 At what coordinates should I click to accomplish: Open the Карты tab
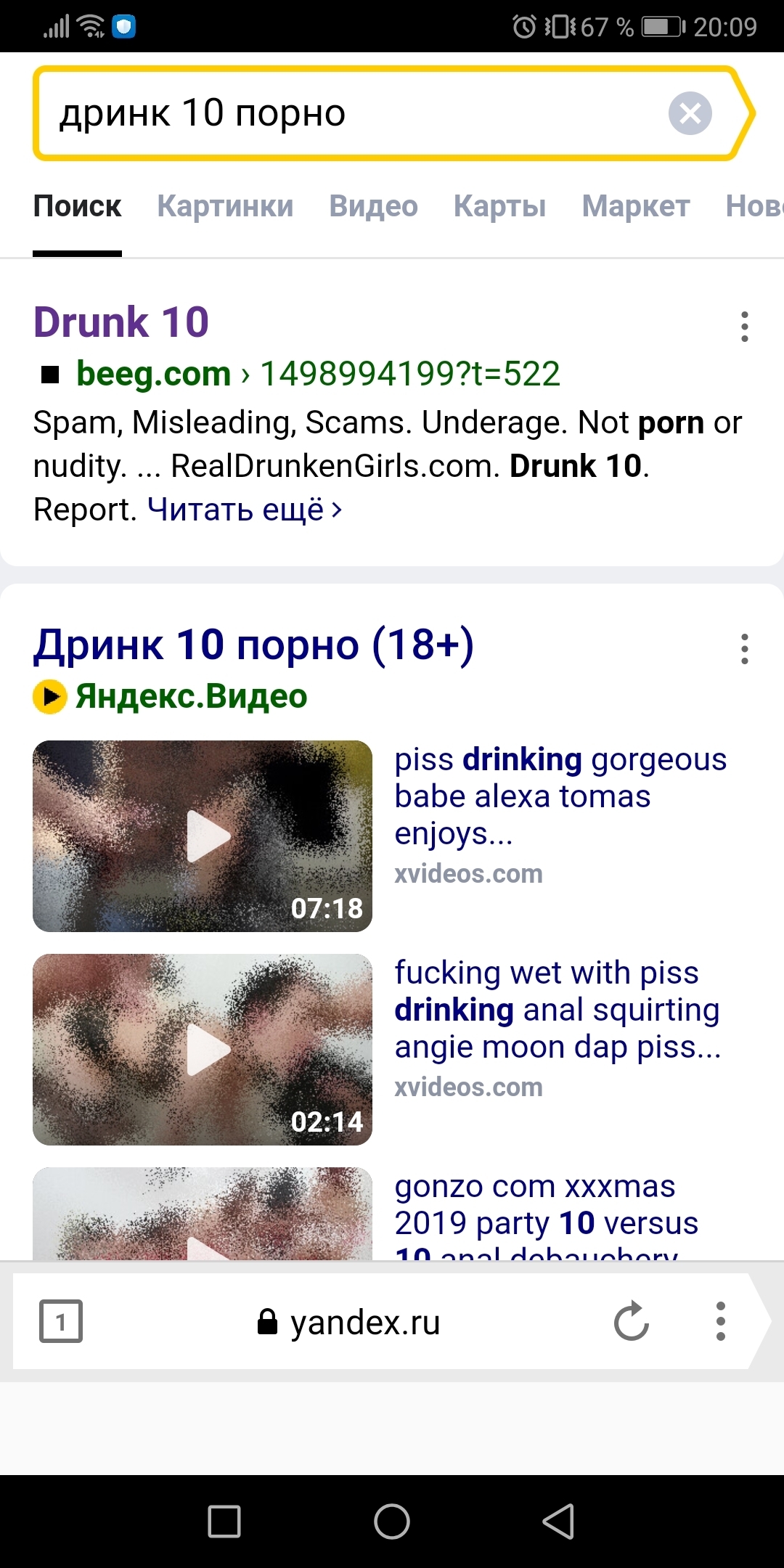[499, 207]
